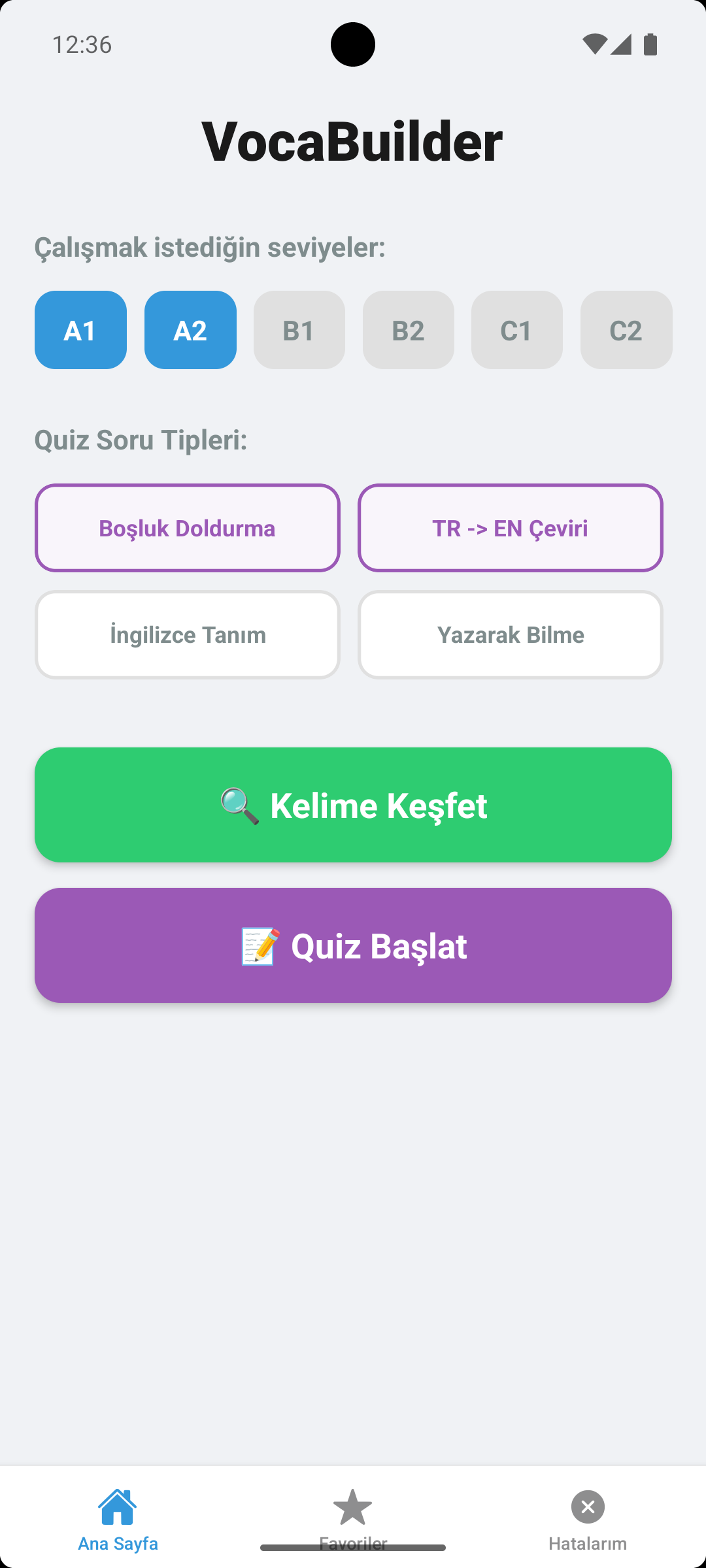The height and width of the screenshot is (1568, 706).
Task: Disable the TR -> EN Çeviri question type
Action: point(511,527)
